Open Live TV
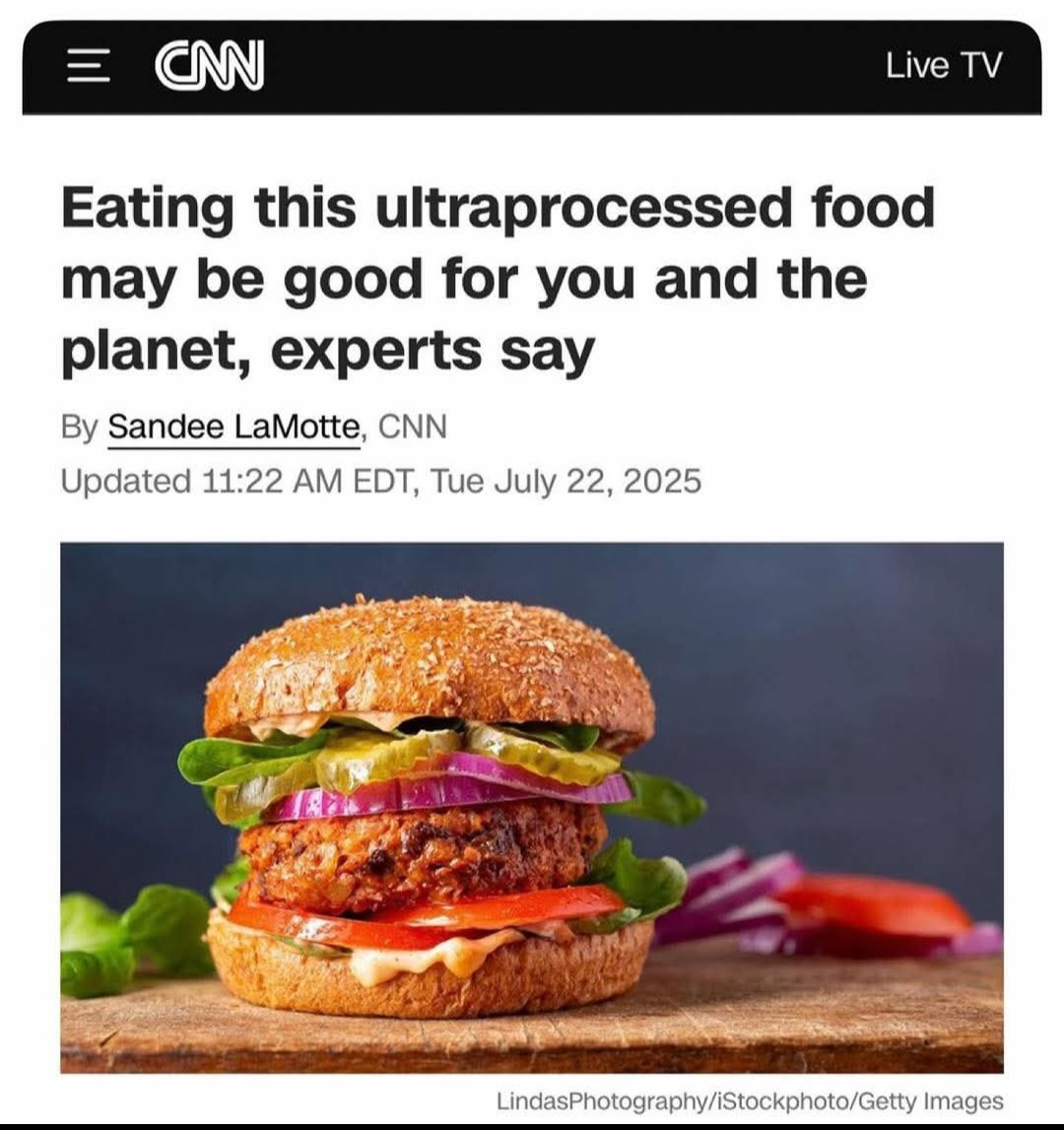 point(943,66)
